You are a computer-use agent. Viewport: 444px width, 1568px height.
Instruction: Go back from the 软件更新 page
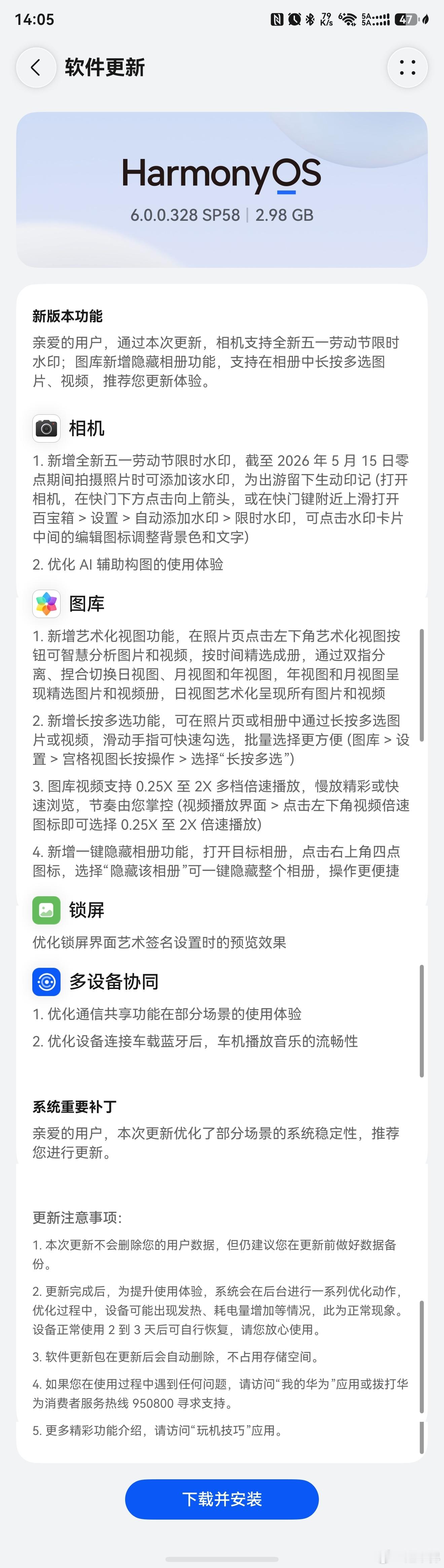pyautogui.click(x=36, y=68)
